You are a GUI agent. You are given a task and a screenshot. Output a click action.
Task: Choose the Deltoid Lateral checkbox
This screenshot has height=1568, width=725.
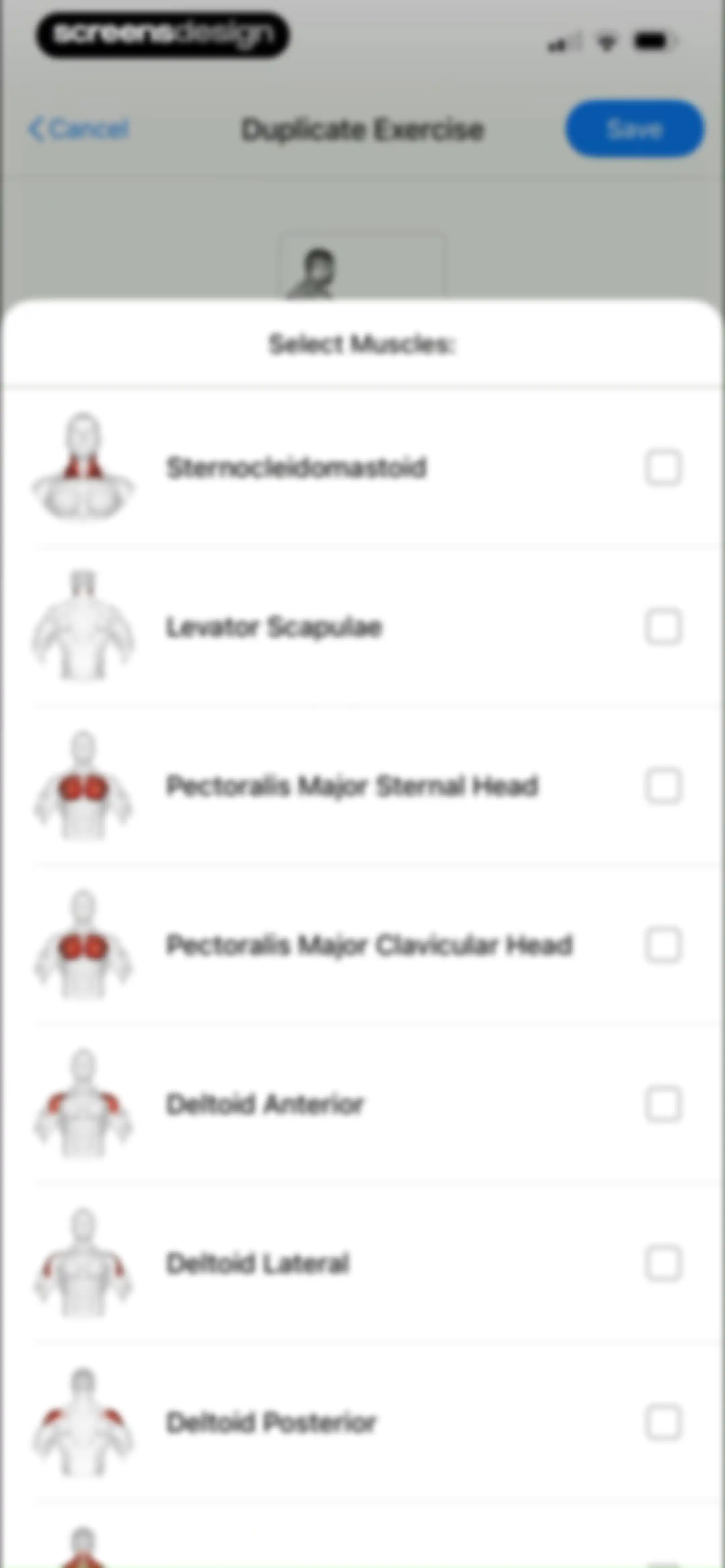(x=663, y=1263)
